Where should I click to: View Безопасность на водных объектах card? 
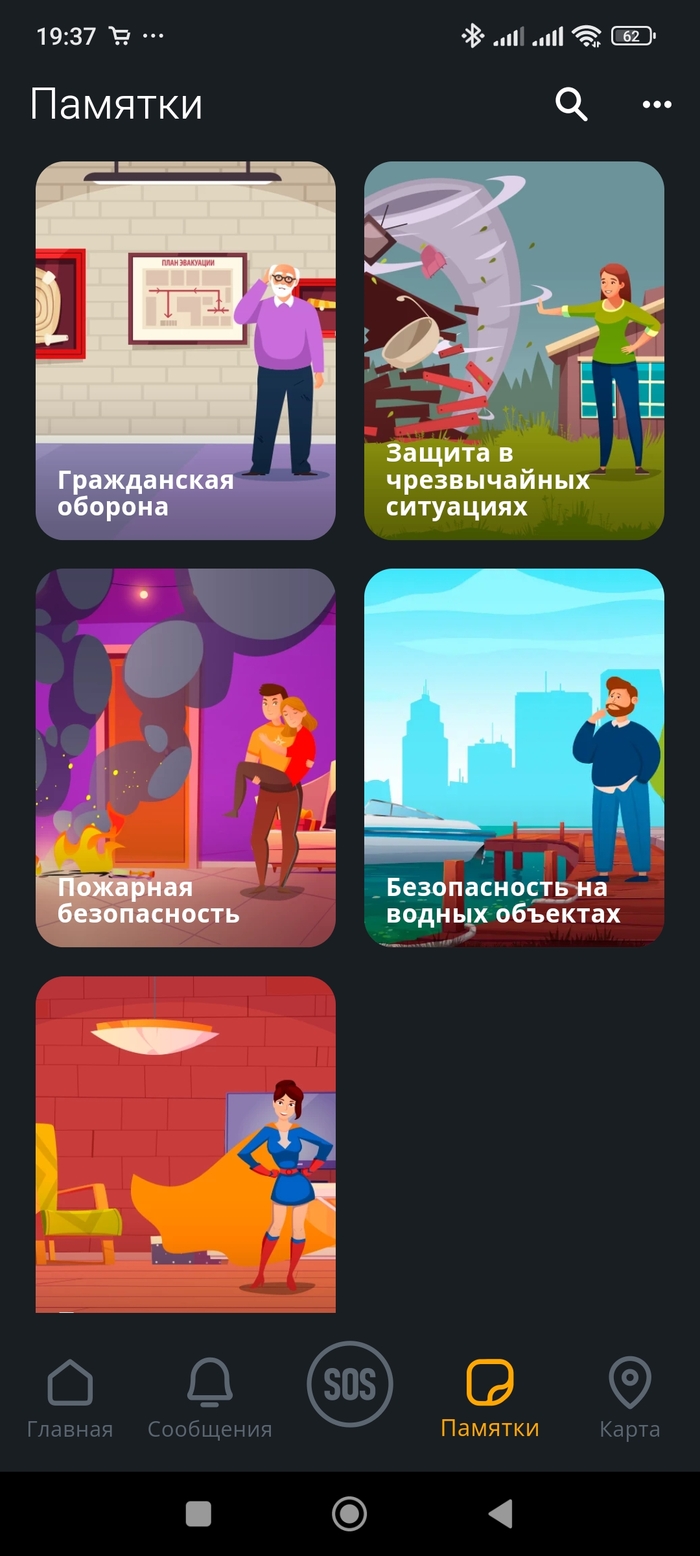coord(514,758)
